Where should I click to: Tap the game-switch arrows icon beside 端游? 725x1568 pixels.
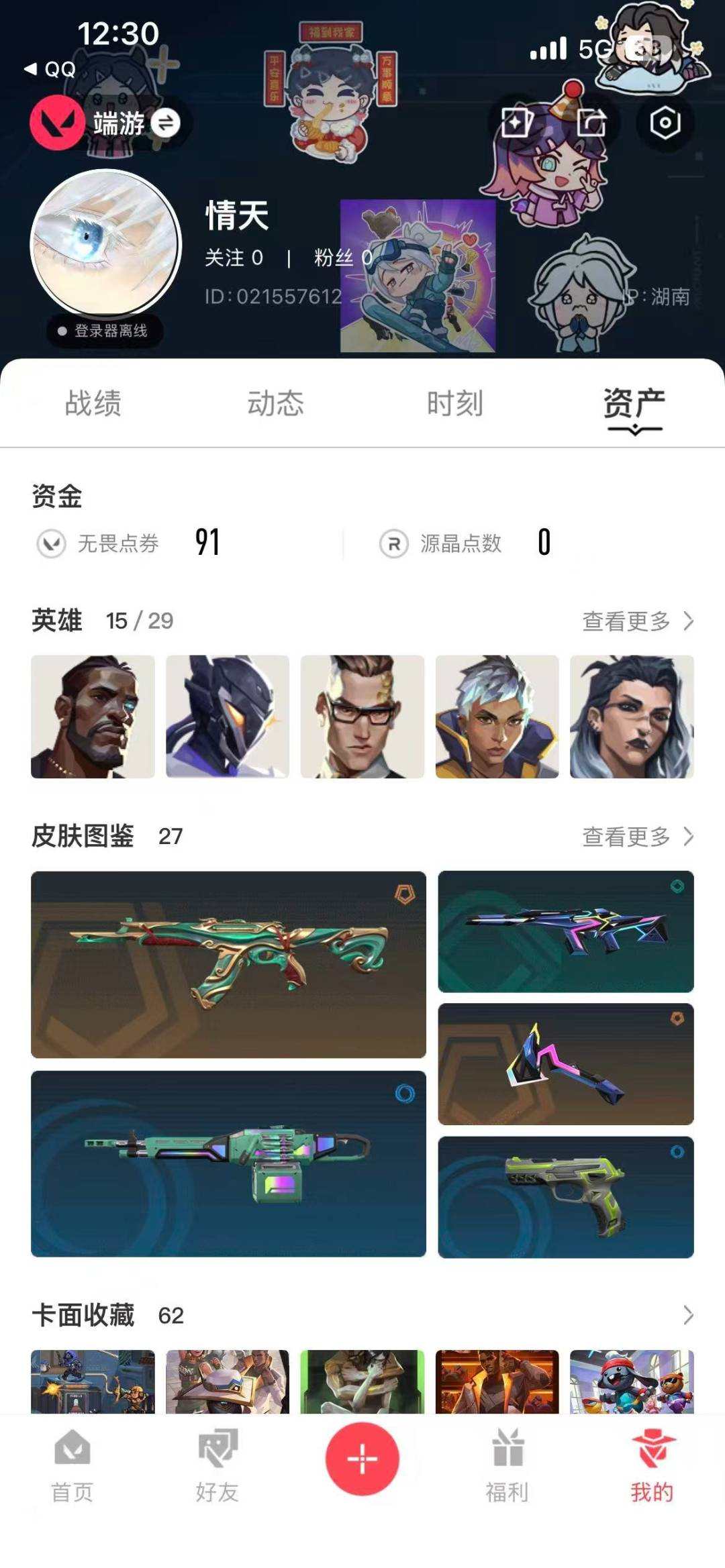pos(166,123)
